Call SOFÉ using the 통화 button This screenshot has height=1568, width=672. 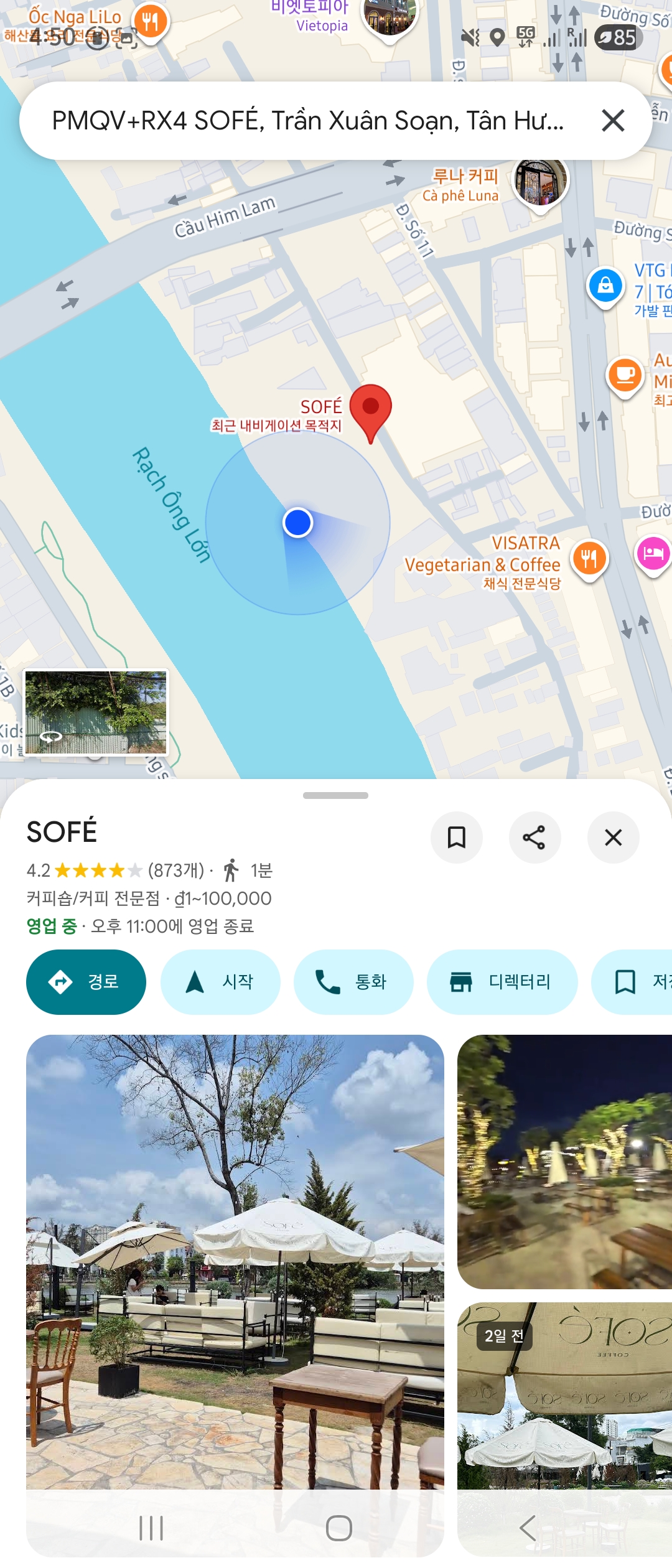coord(353,982)
